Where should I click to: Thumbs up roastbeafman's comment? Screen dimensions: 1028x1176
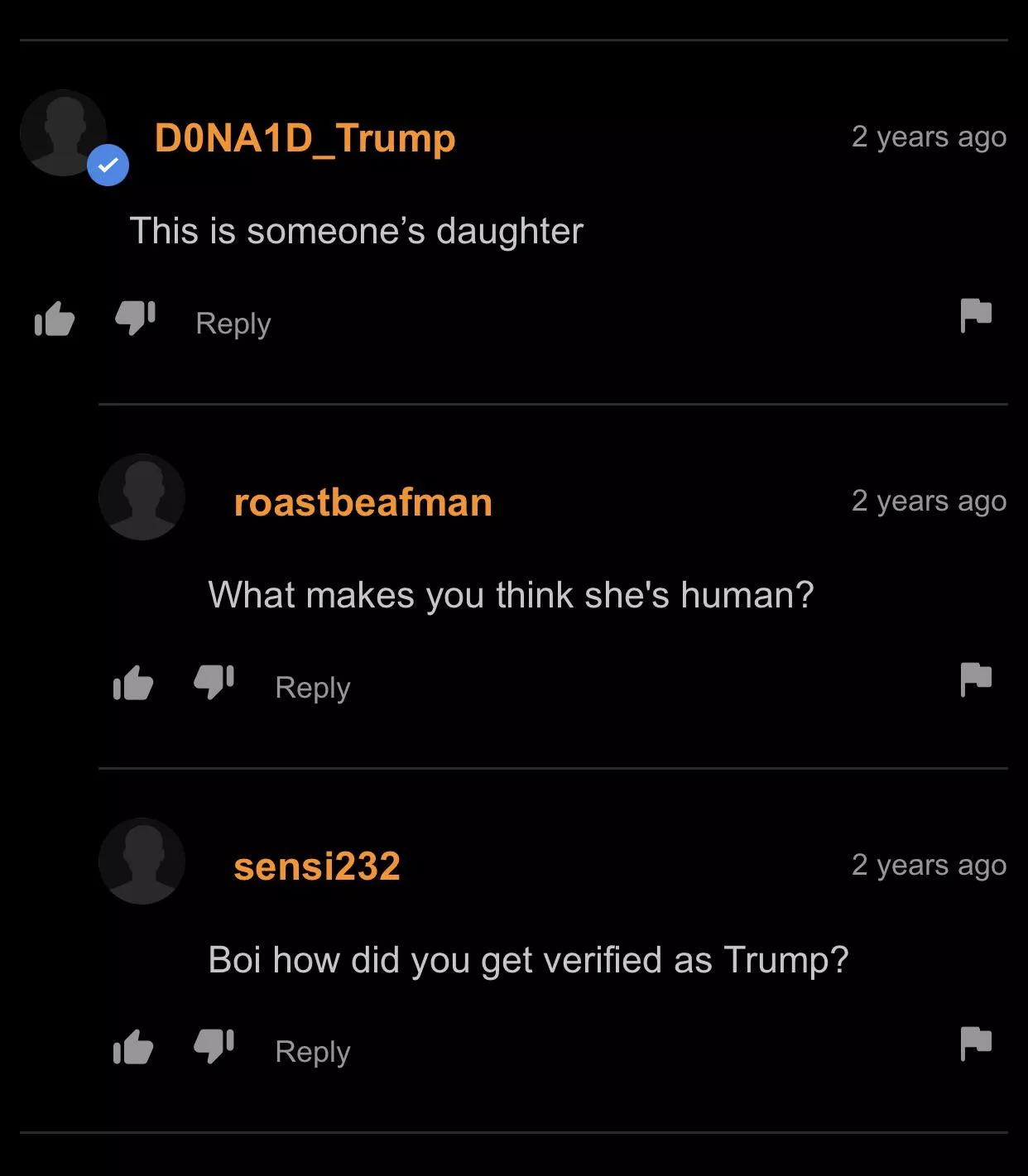coord(133,684)
